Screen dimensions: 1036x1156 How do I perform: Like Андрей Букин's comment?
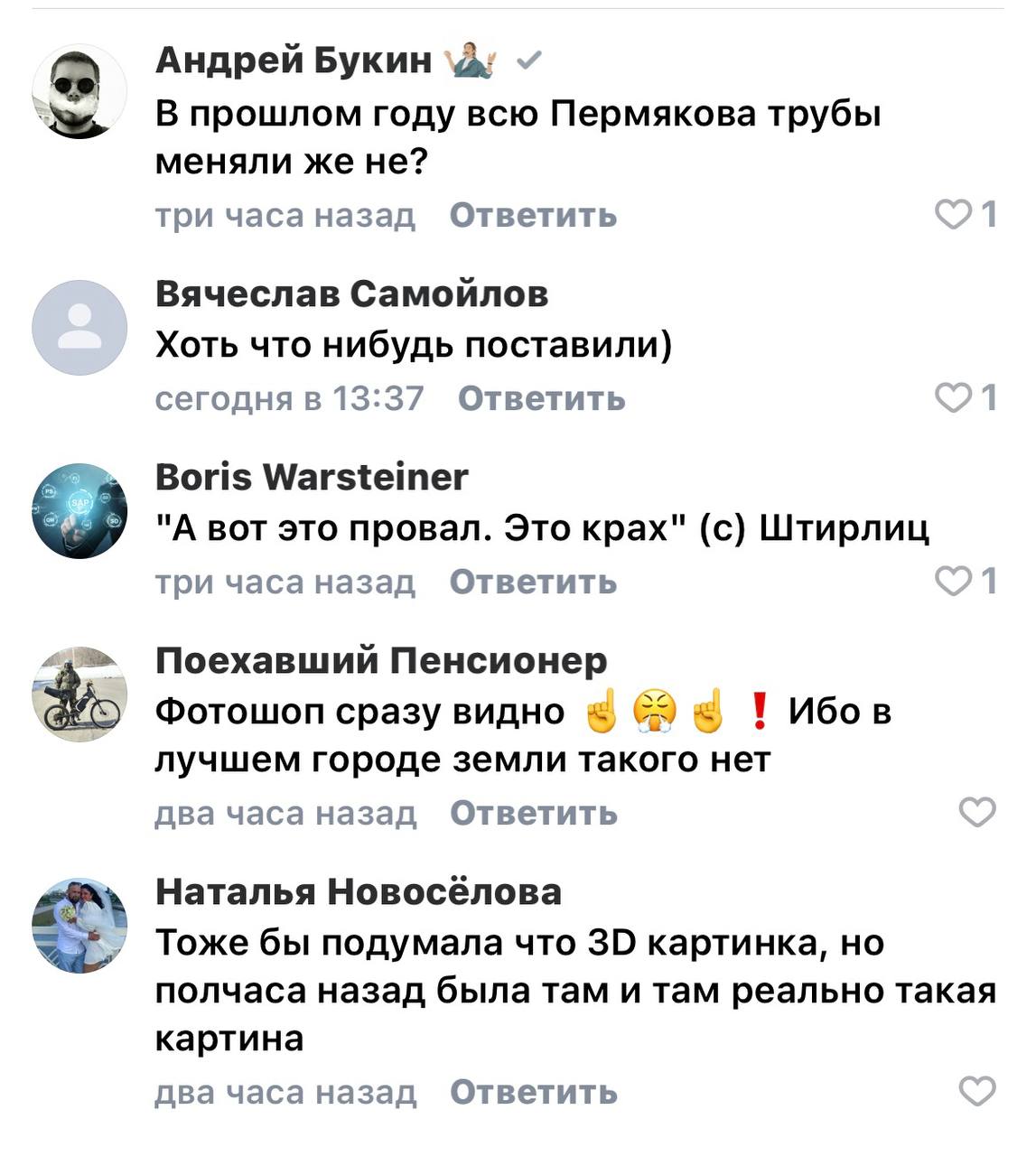(x=952, y=215)
